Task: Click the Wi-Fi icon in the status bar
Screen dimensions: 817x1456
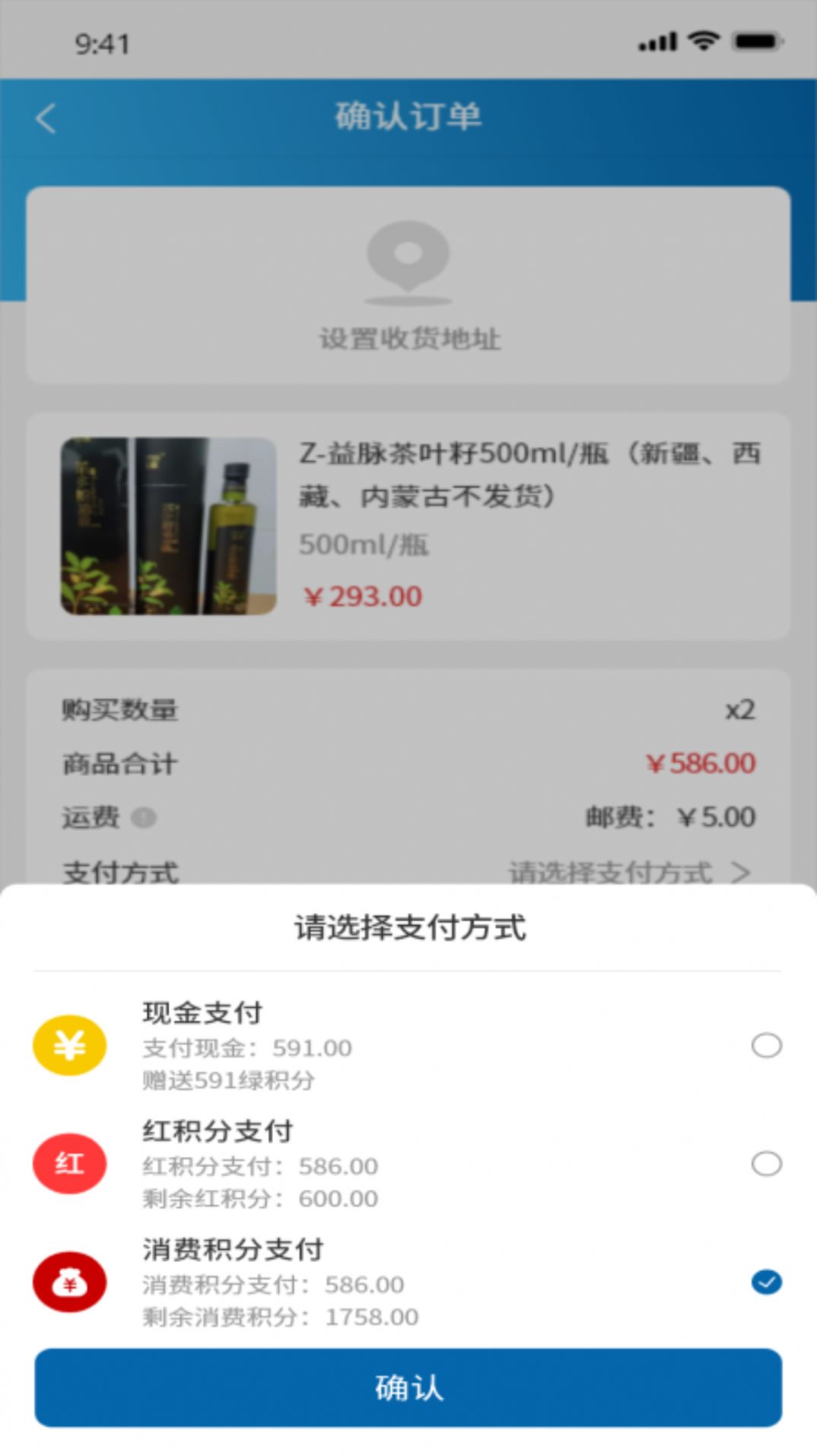Action: click(704, 42)
